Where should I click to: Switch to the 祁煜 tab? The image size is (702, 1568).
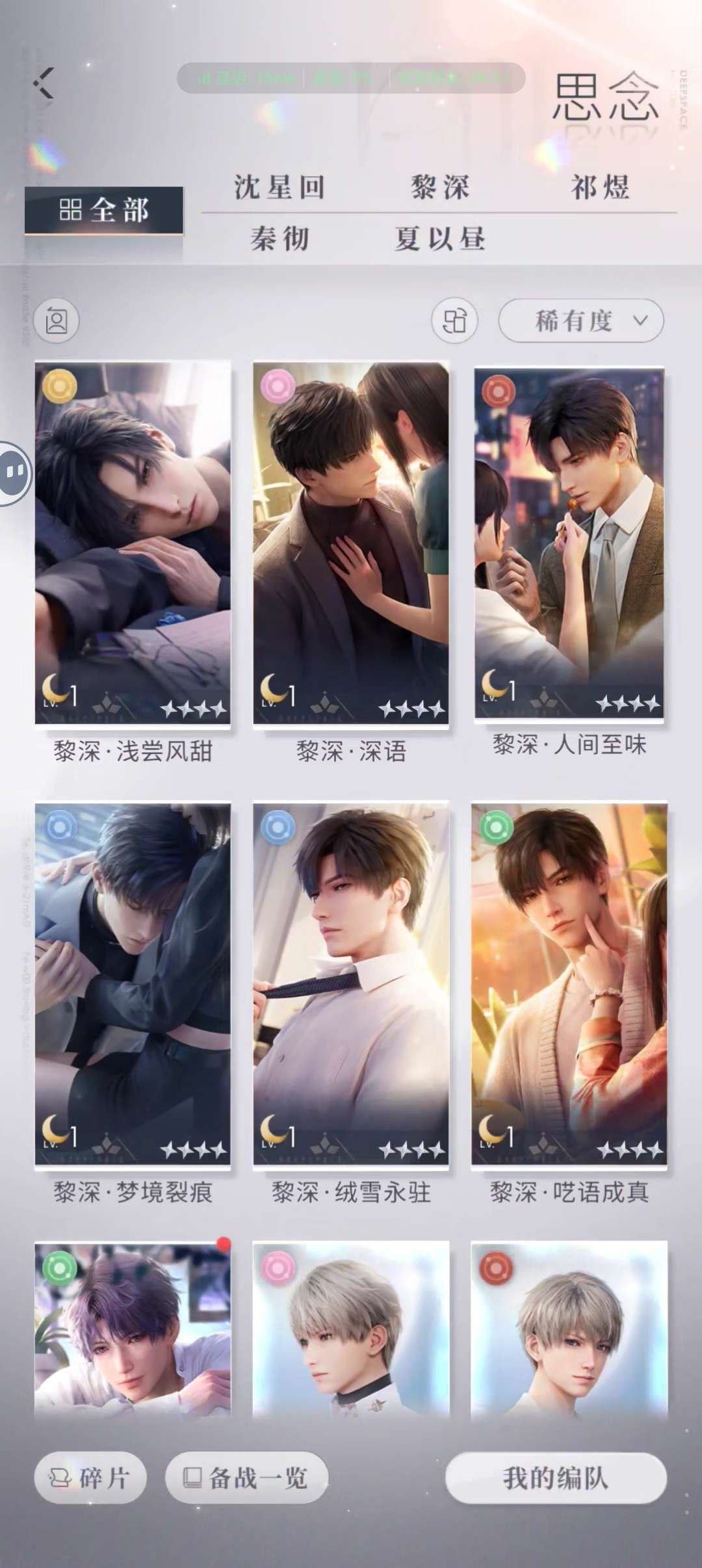tap(599, 187)
